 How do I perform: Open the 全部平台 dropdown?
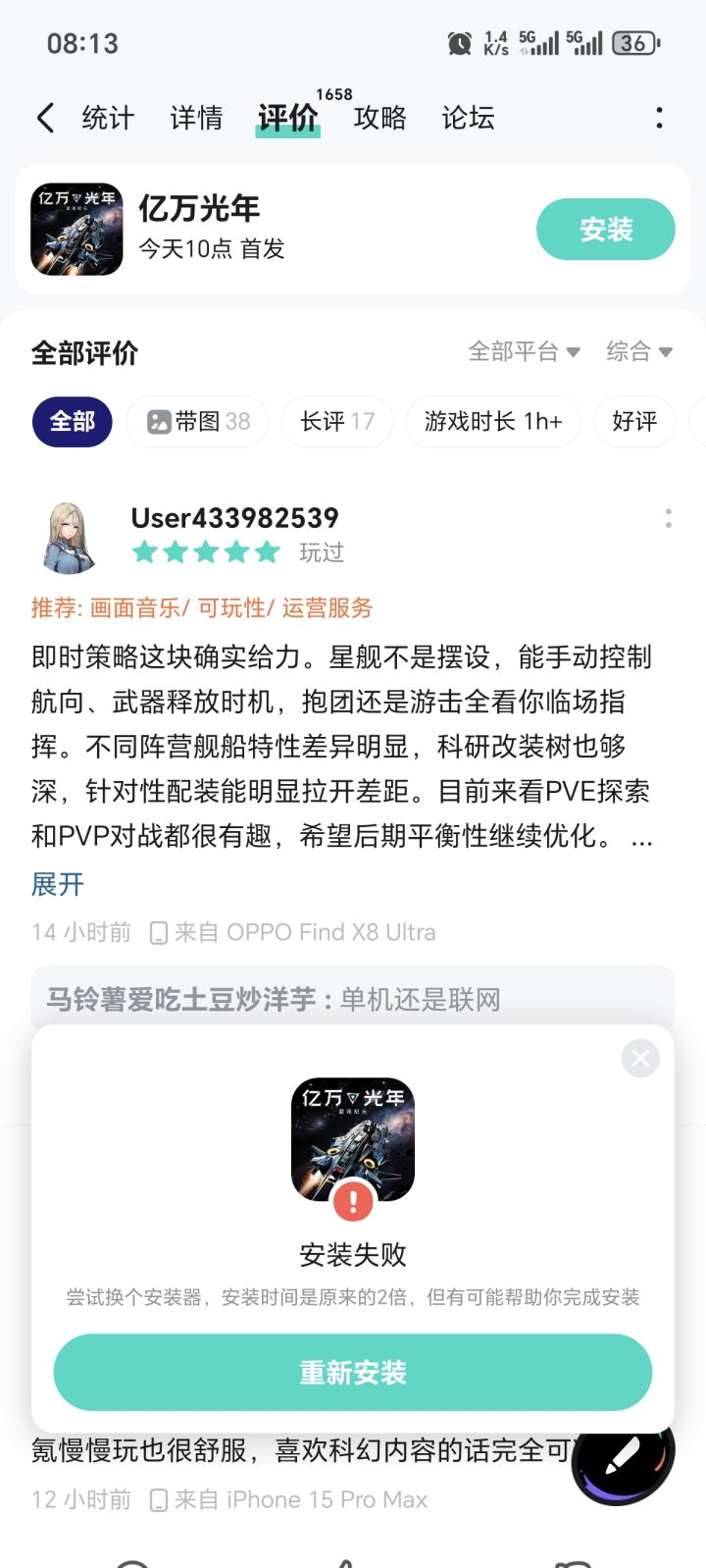coord(523,350)
